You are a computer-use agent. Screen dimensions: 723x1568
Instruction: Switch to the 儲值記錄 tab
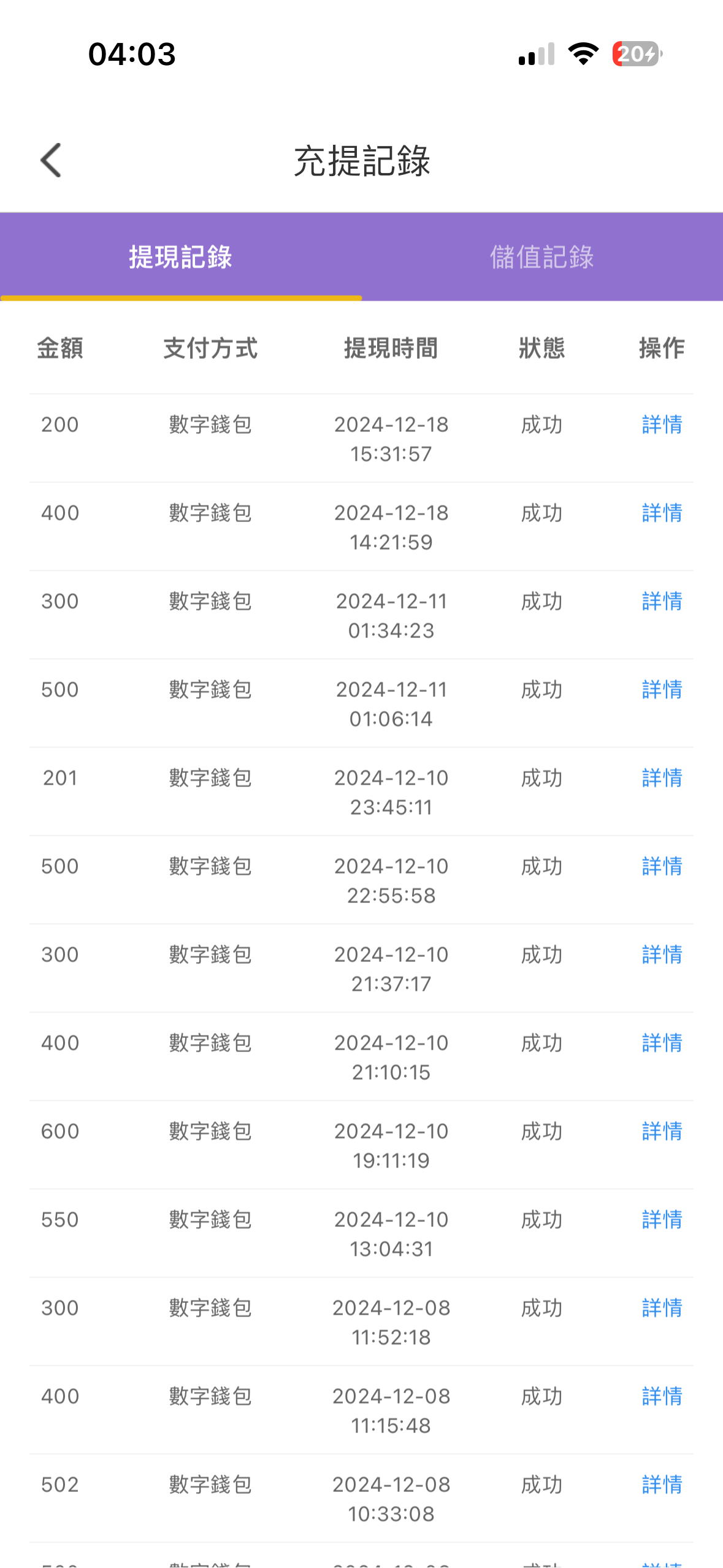542,257
